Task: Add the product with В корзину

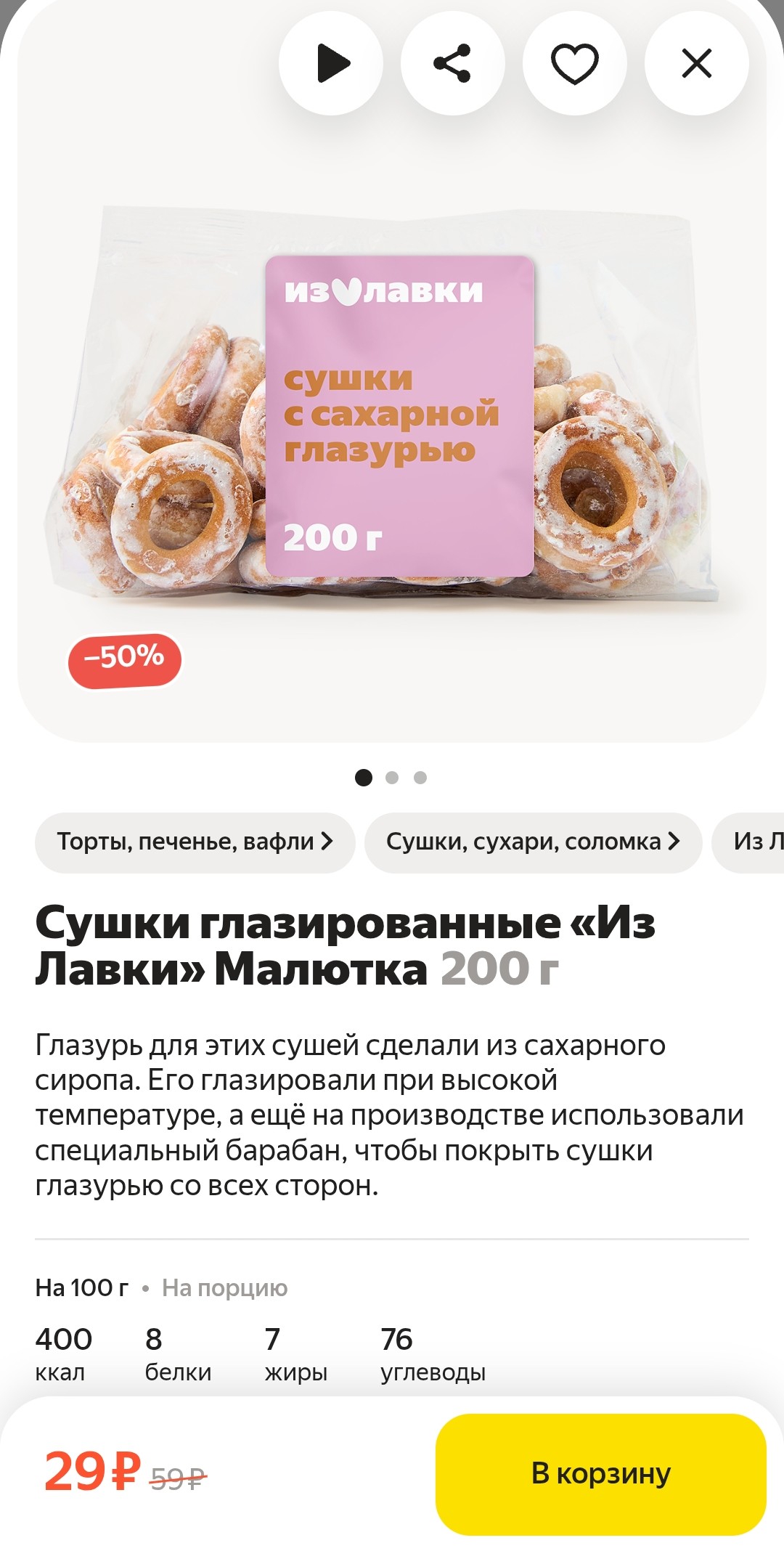Action: point(600,1473)
